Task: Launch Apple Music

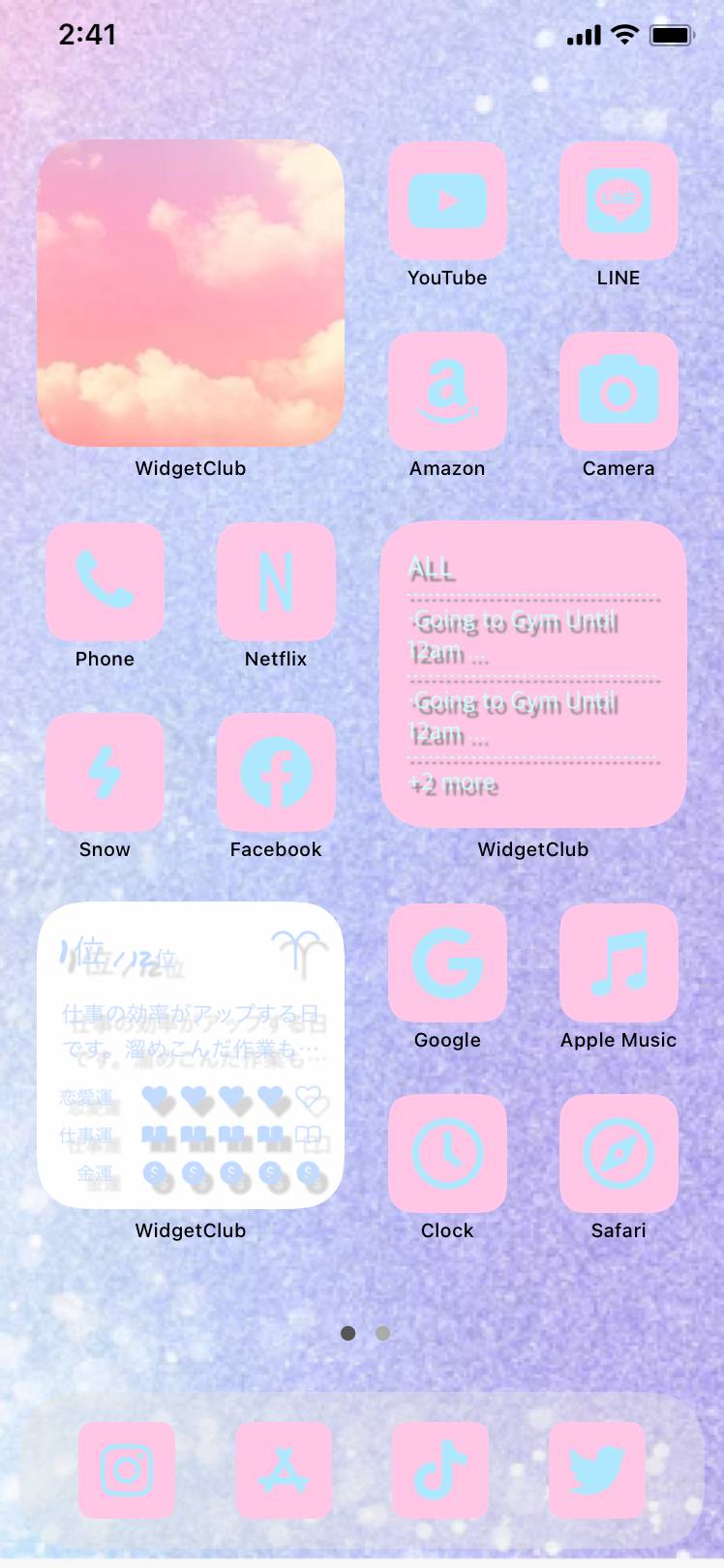Action: pyautogui.click(x=618, y=962)
